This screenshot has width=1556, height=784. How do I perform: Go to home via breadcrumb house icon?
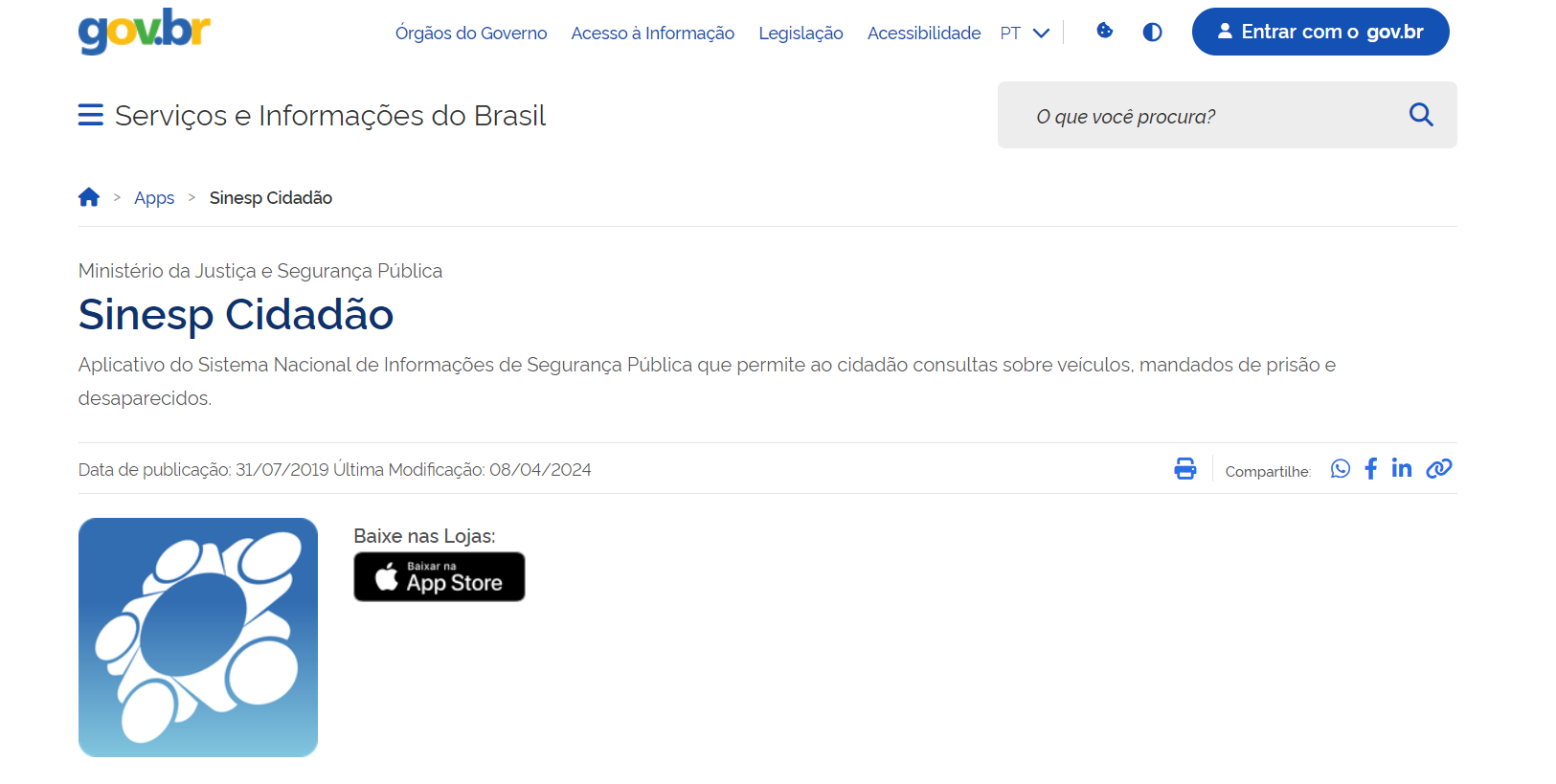tap(89, 197)
